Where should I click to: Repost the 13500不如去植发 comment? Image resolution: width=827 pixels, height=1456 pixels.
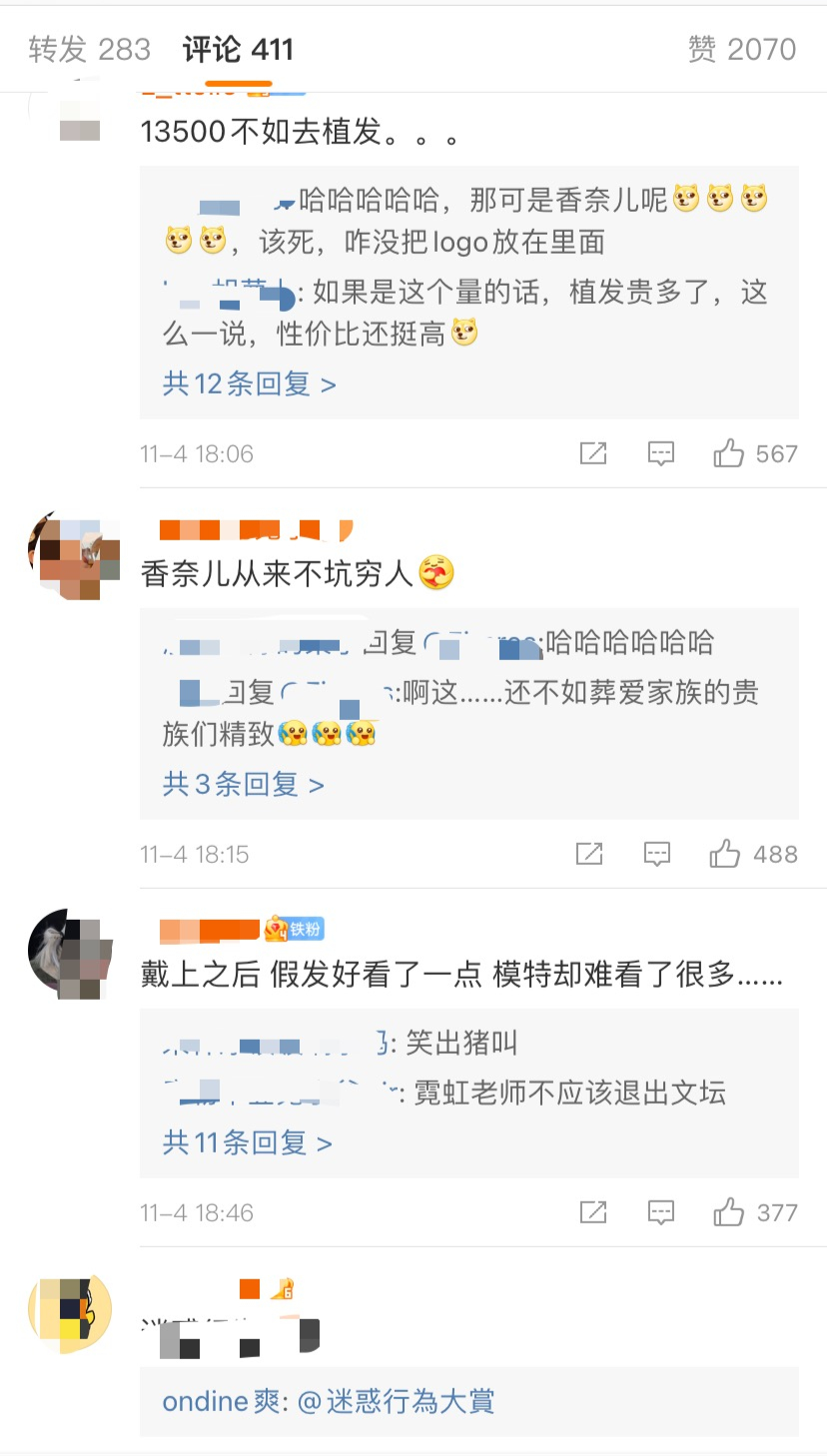pyautogui.click(x=593, y=454)
